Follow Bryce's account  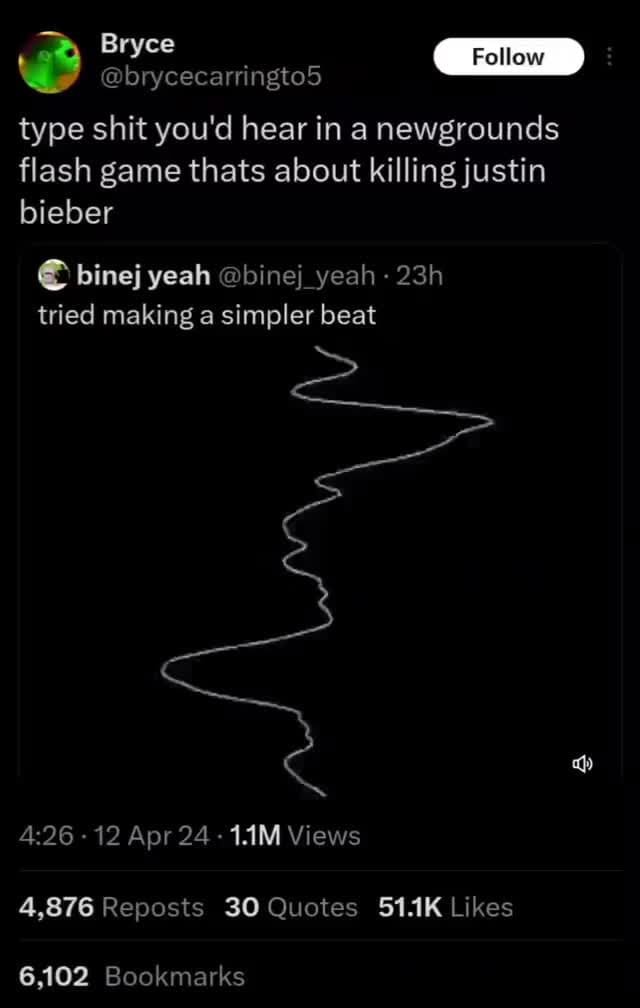coord(508,57)
